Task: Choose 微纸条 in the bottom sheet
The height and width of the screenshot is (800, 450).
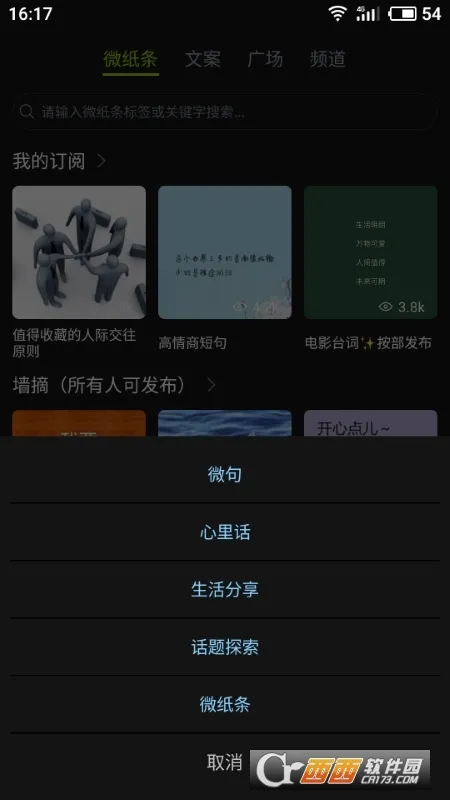Action: [224, 705]
